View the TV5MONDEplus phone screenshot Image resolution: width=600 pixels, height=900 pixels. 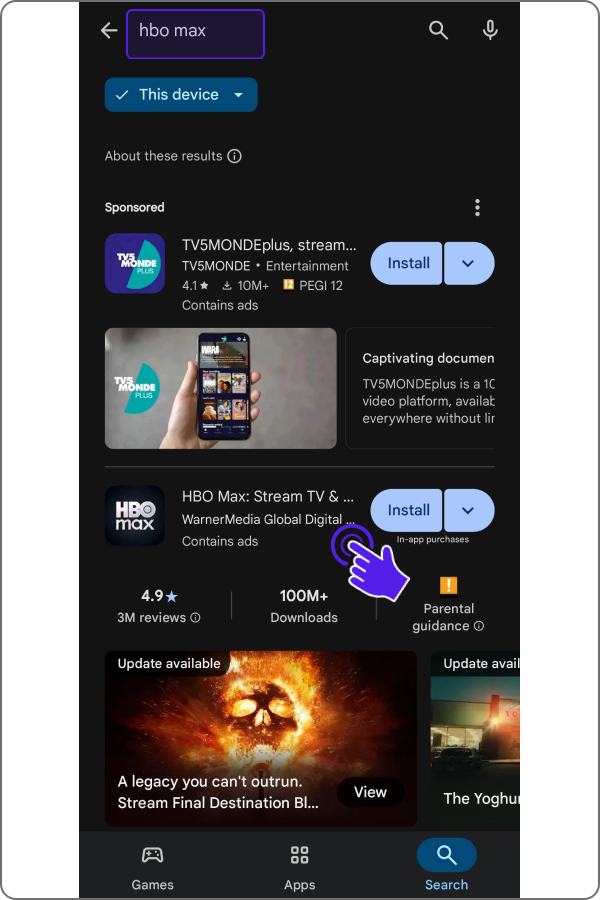[x=221, y=388]
